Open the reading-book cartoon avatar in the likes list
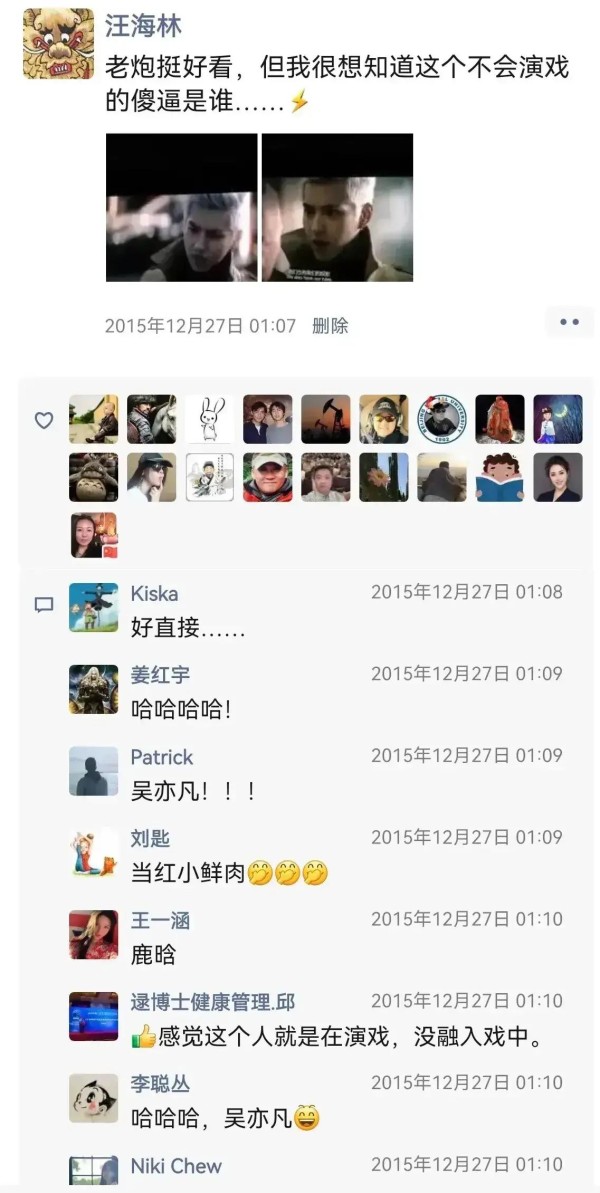Image resolution: width=600 pixels, height=1193 pixels. coord(500,477)
